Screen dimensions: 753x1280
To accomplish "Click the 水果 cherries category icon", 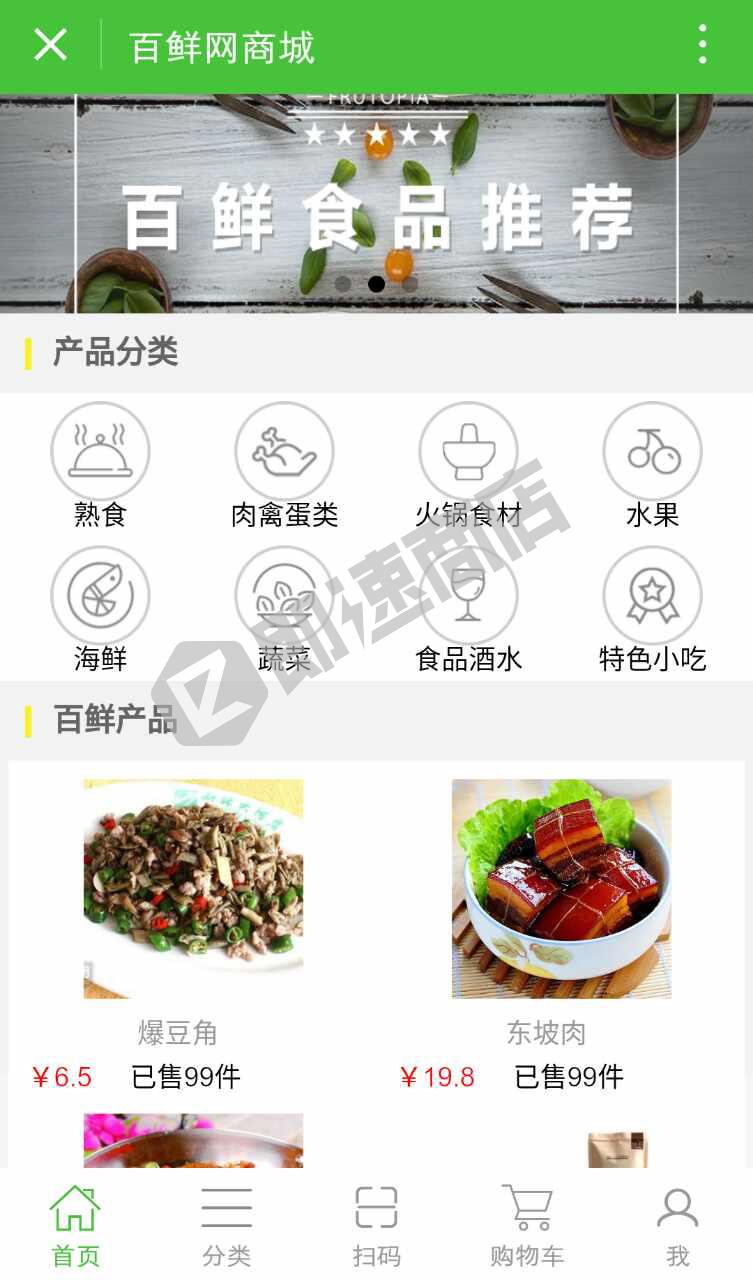I will (652, 451).
